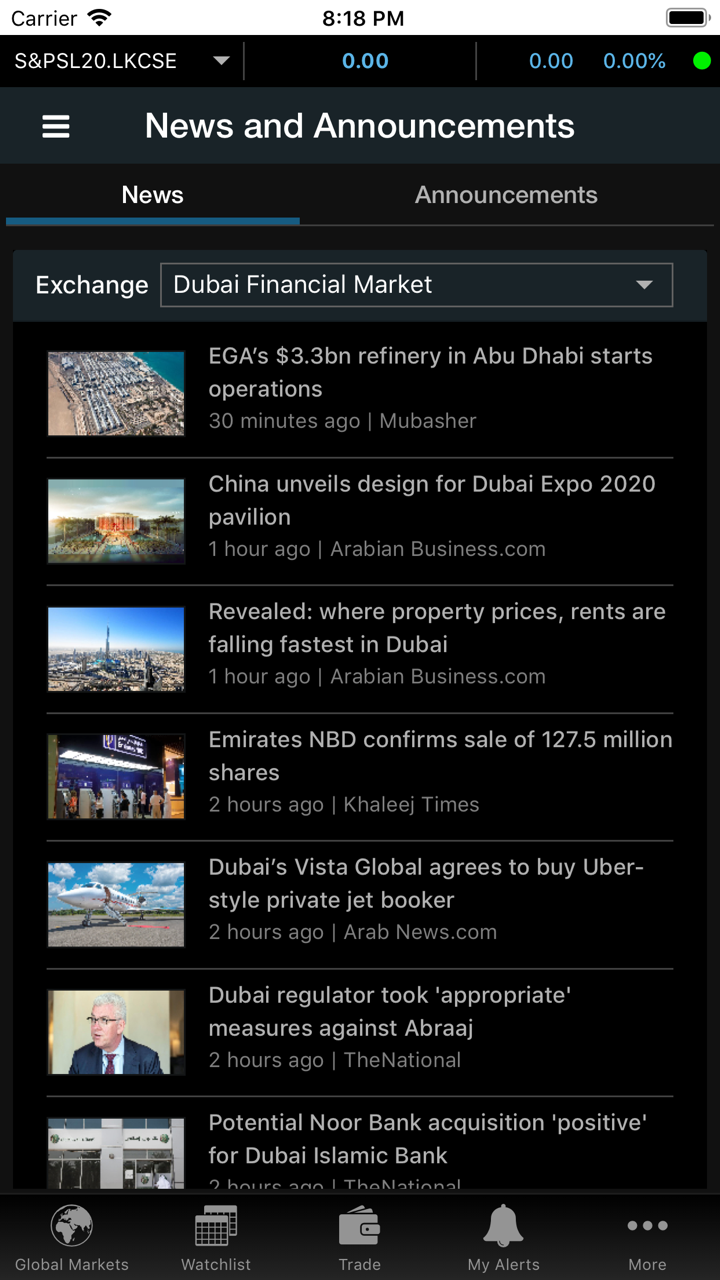This screenshot has width=720, height=1280.
Task: Show the More options tab
Action: click(647, 1238)
